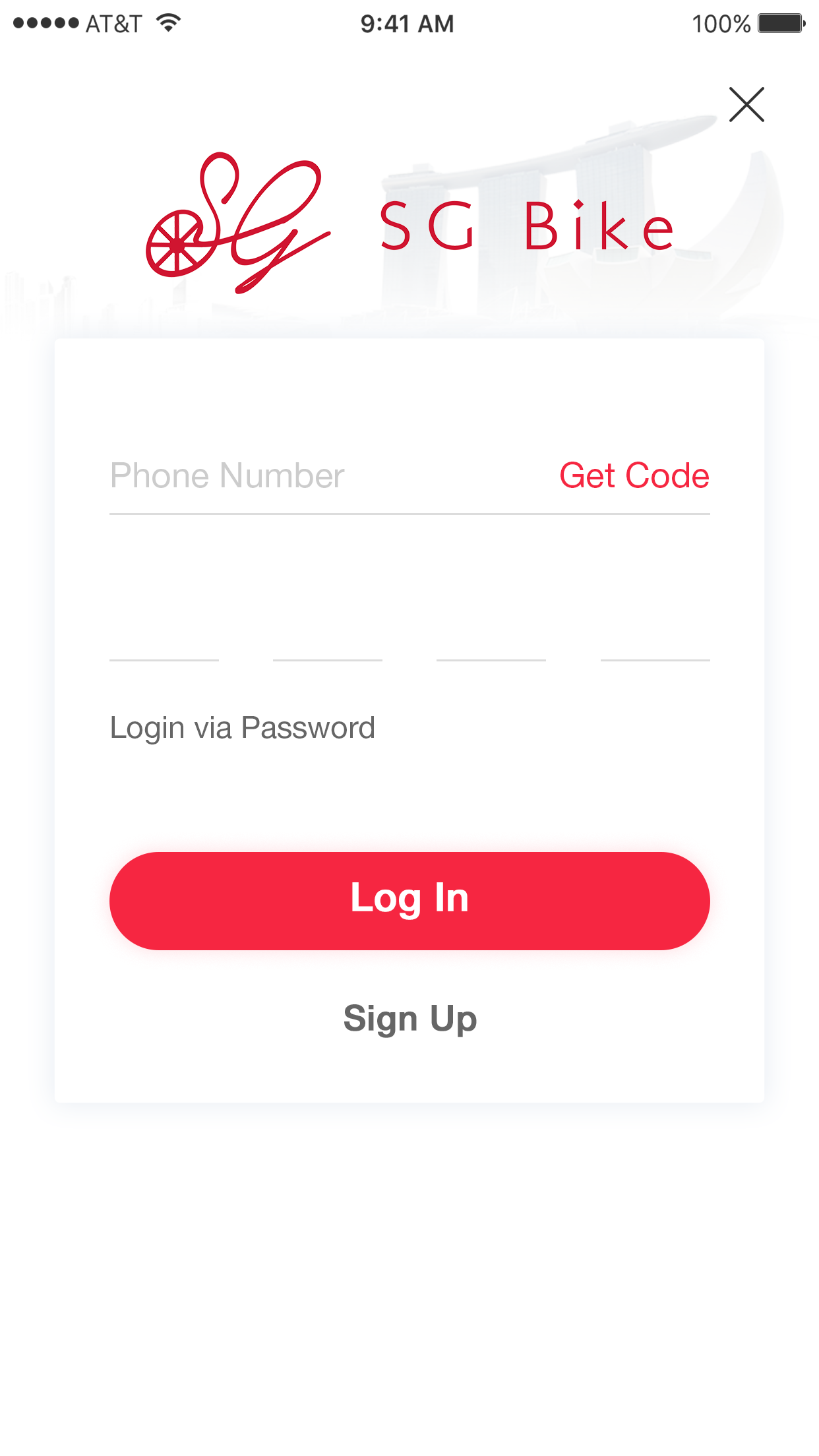The image size is (819, 1456).
Task: Tap the 100% battery percentage text
Action: coord(722,23)
